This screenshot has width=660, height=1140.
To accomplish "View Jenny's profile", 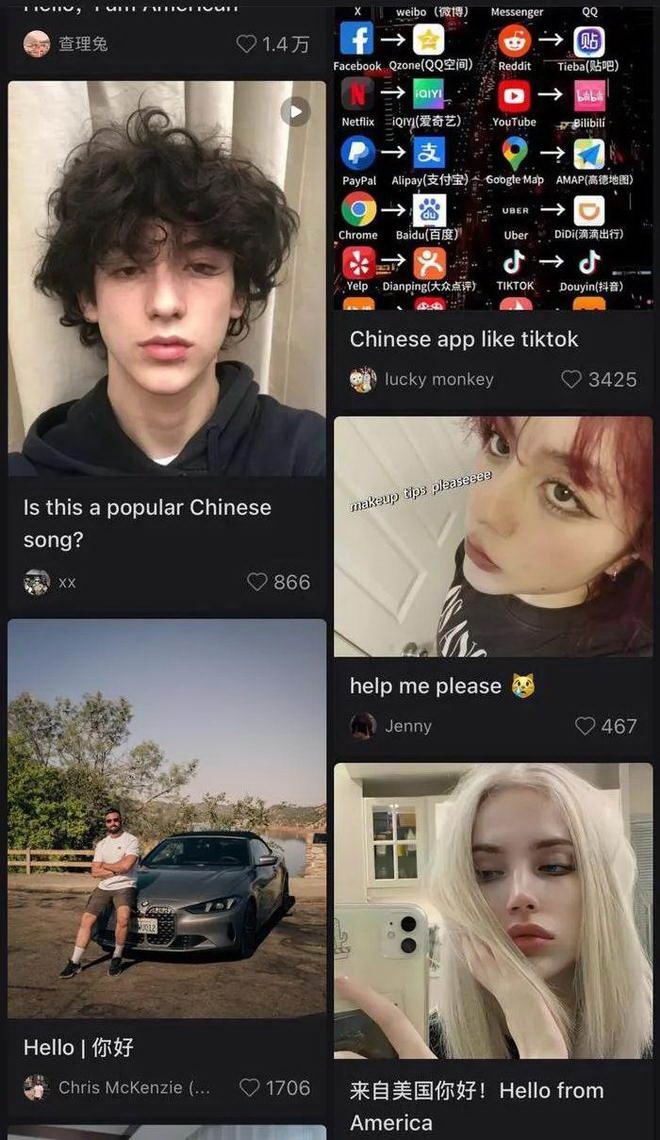I will pyautogui.click(x=394, y=726).
